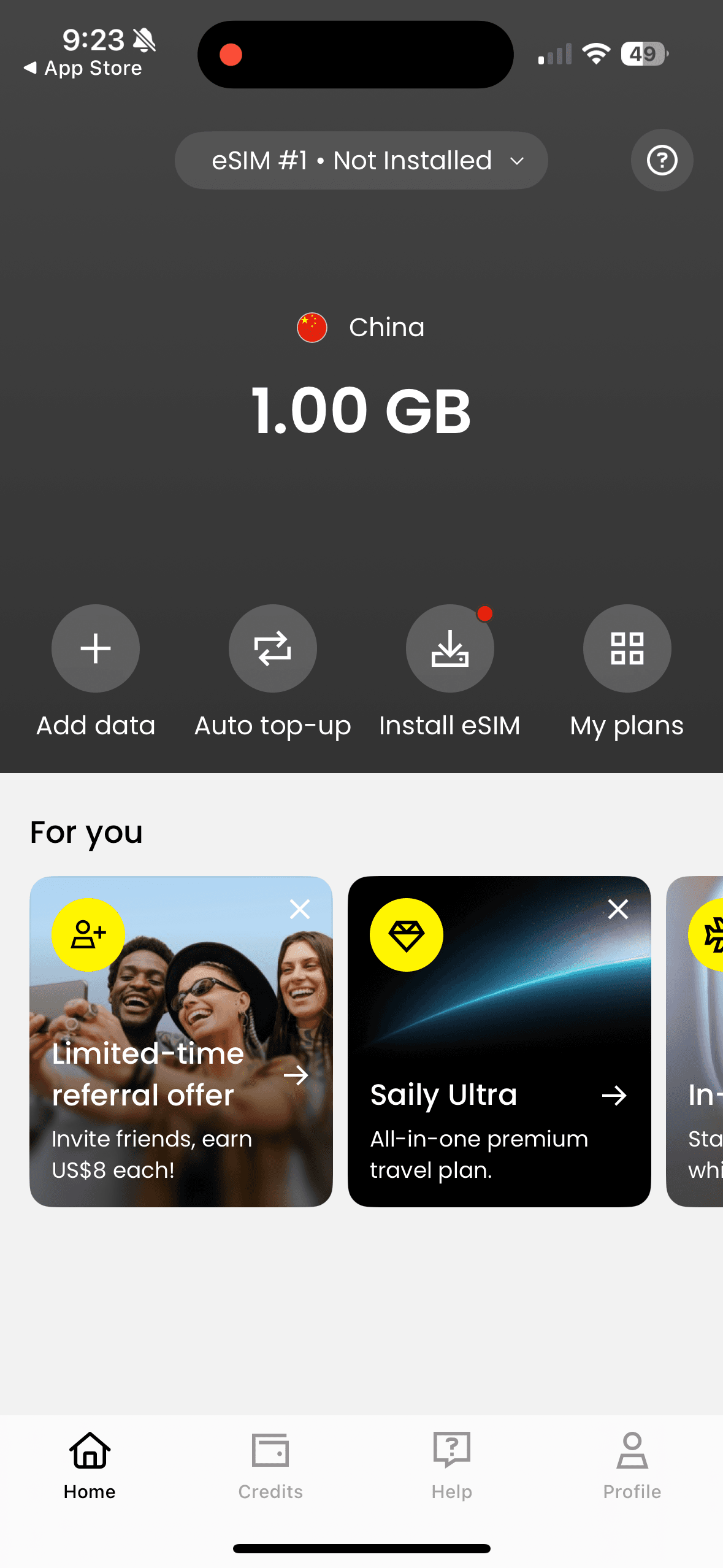Open the Limited-time referral offer card

click(181, 1074)
